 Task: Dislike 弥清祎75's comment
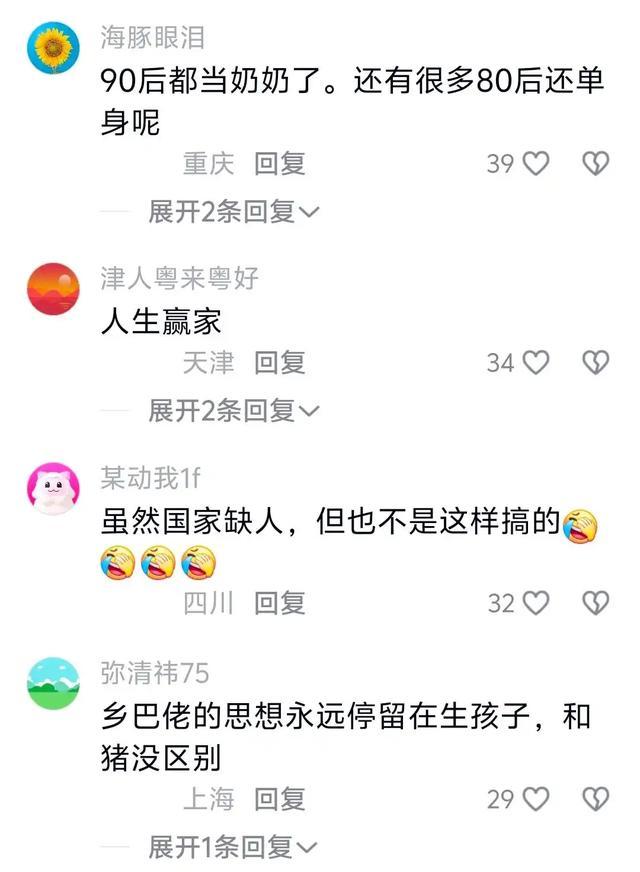596,799
